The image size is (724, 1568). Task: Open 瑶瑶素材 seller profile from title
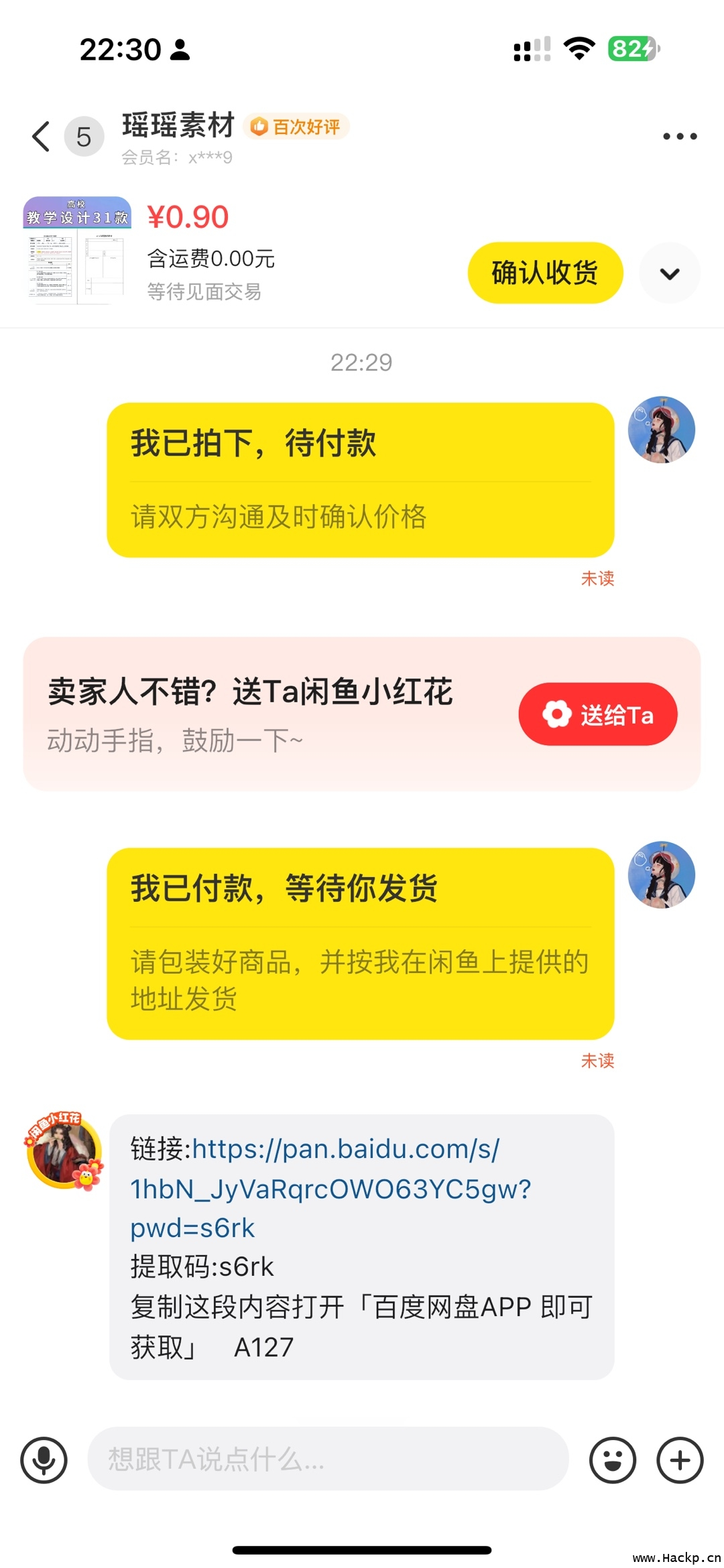pyautogui.click(x=178, y=126)
